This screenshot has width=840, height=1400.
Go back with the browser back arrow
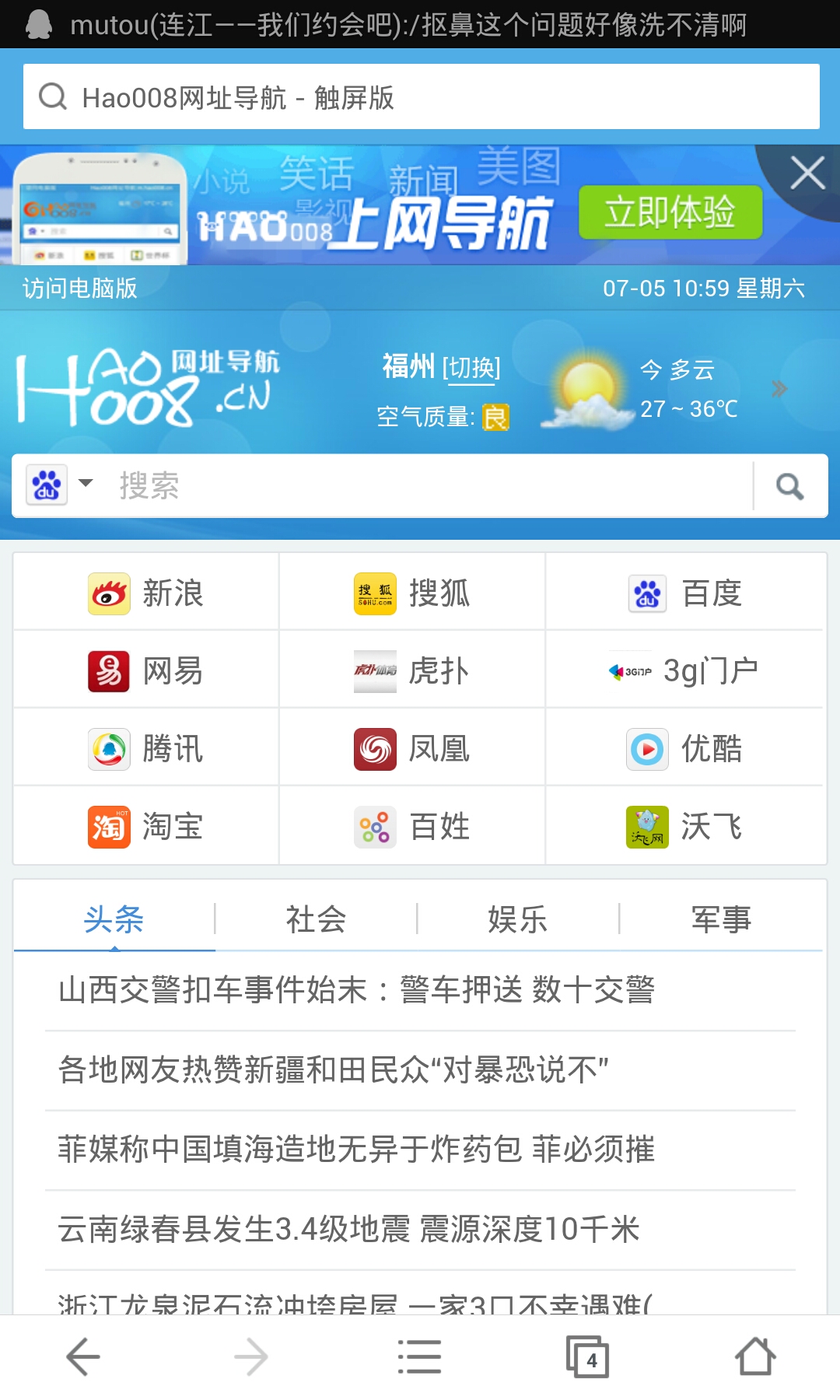83,1357
